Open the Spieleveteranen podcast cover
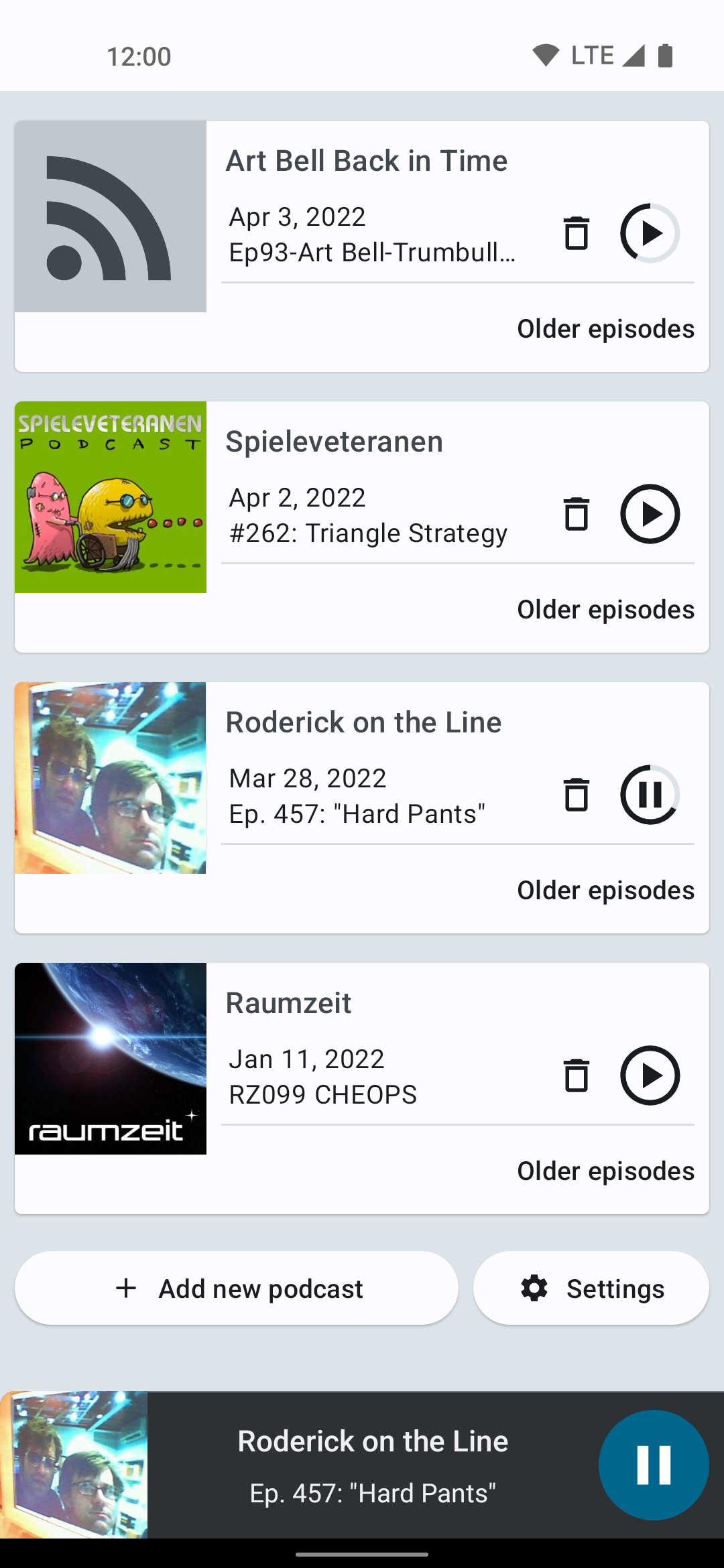The image size is (724, 1568). coord(111,497)
